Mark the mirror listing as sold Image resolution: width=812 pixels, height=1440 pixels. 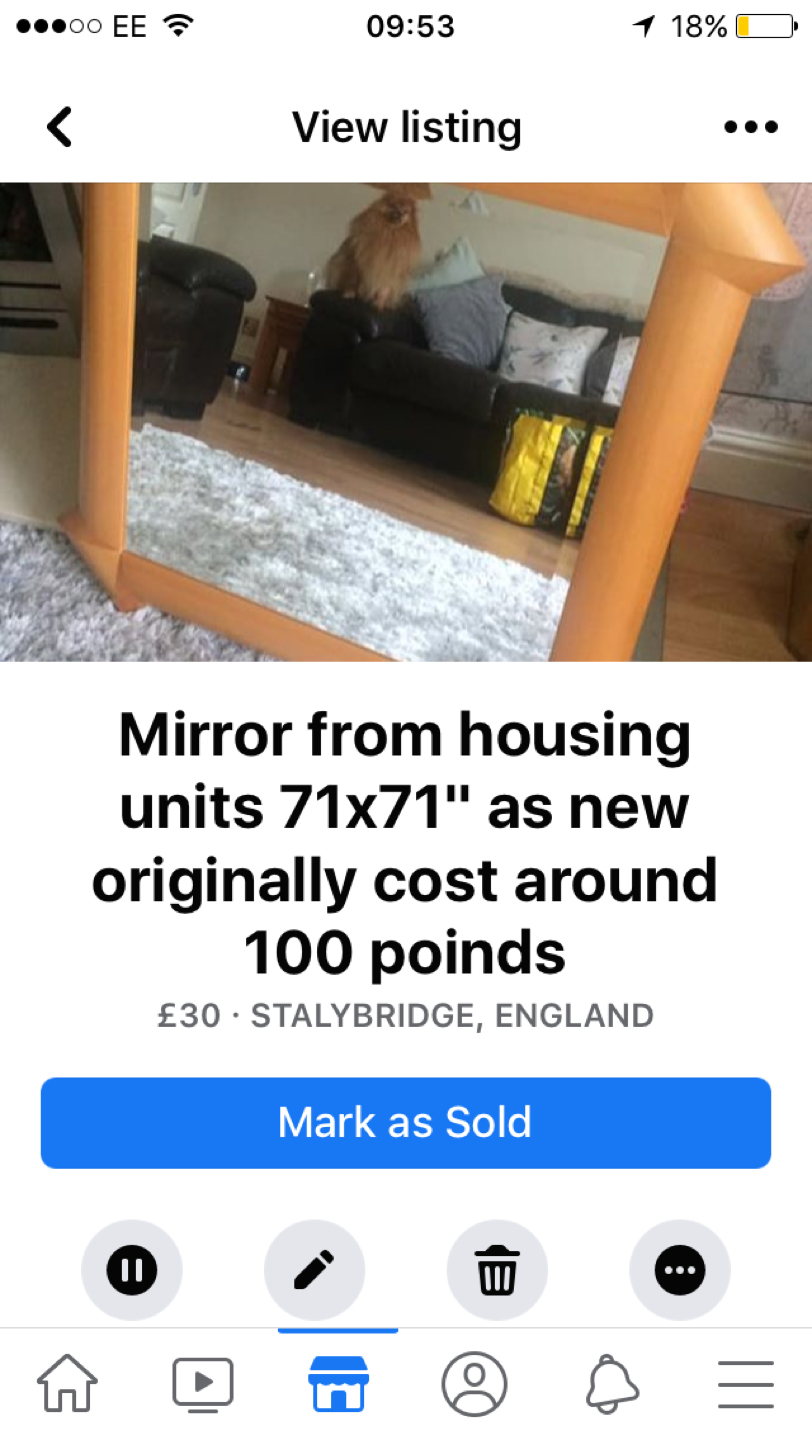(x=406, y=1122)
